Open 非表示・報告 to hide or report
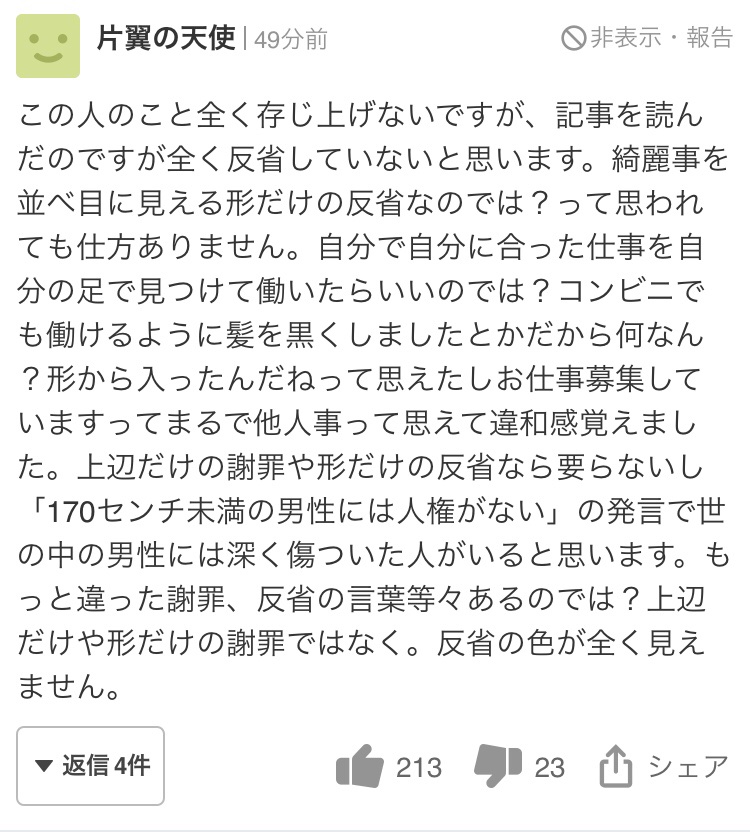Screen dimensions: 750x834 pos(647,38)
